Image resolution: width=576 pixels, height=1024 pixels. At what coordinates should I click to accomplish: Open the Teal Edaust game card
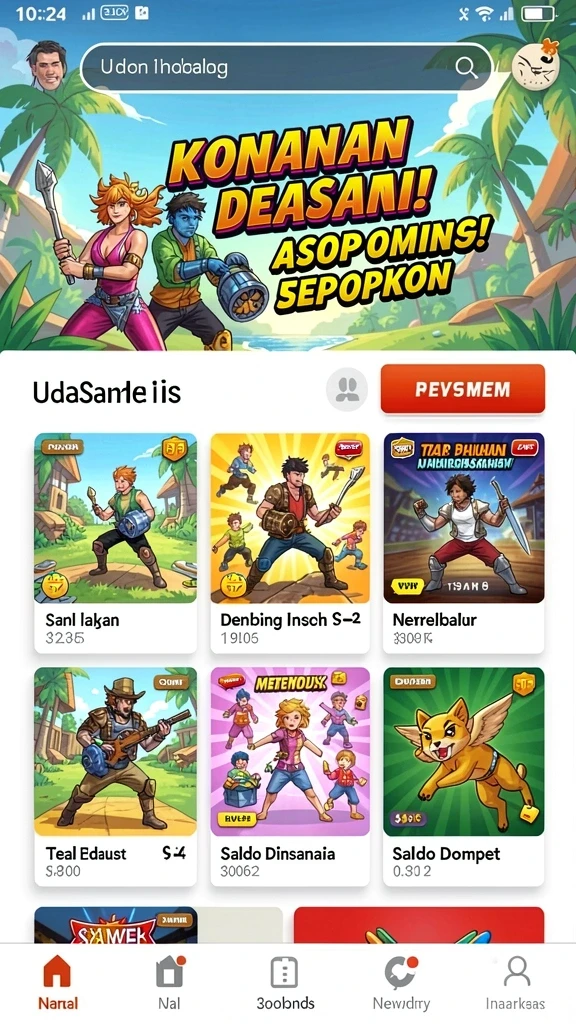(116, 776)
